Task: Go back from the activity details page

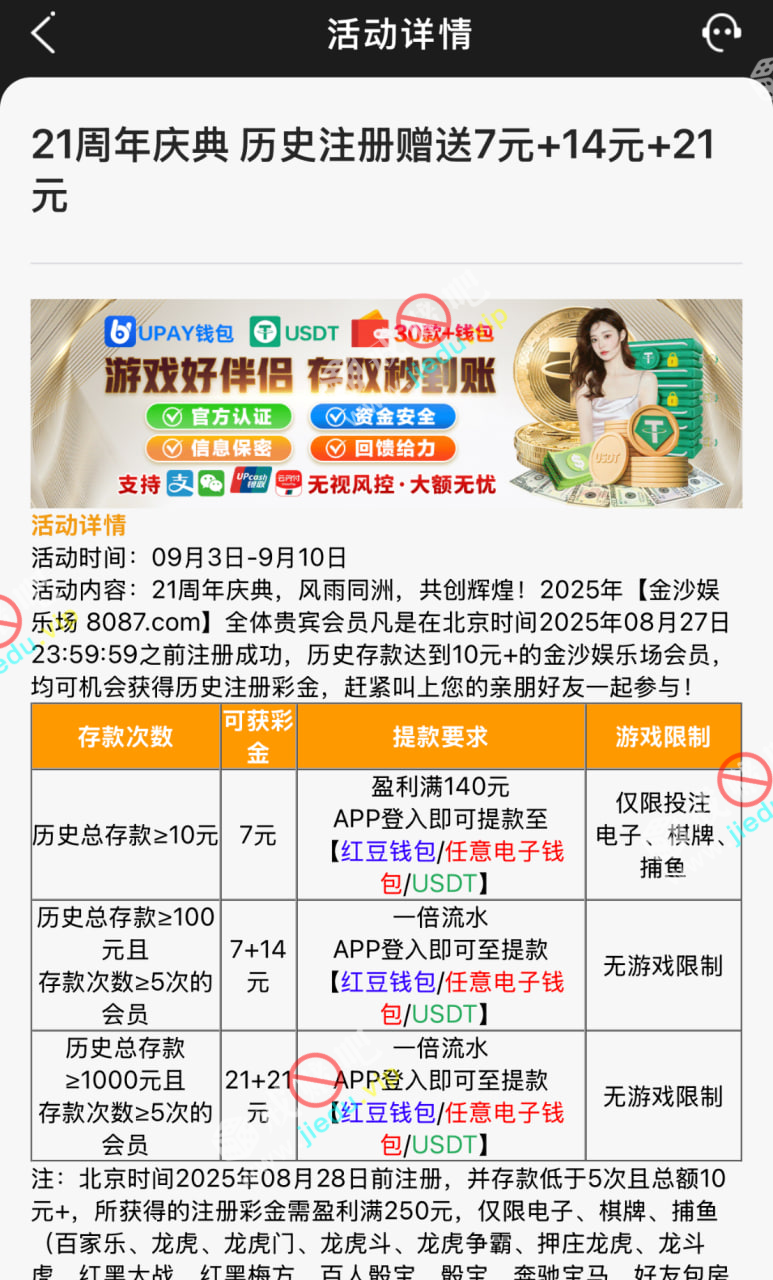Action: click(x=43, y=34)
